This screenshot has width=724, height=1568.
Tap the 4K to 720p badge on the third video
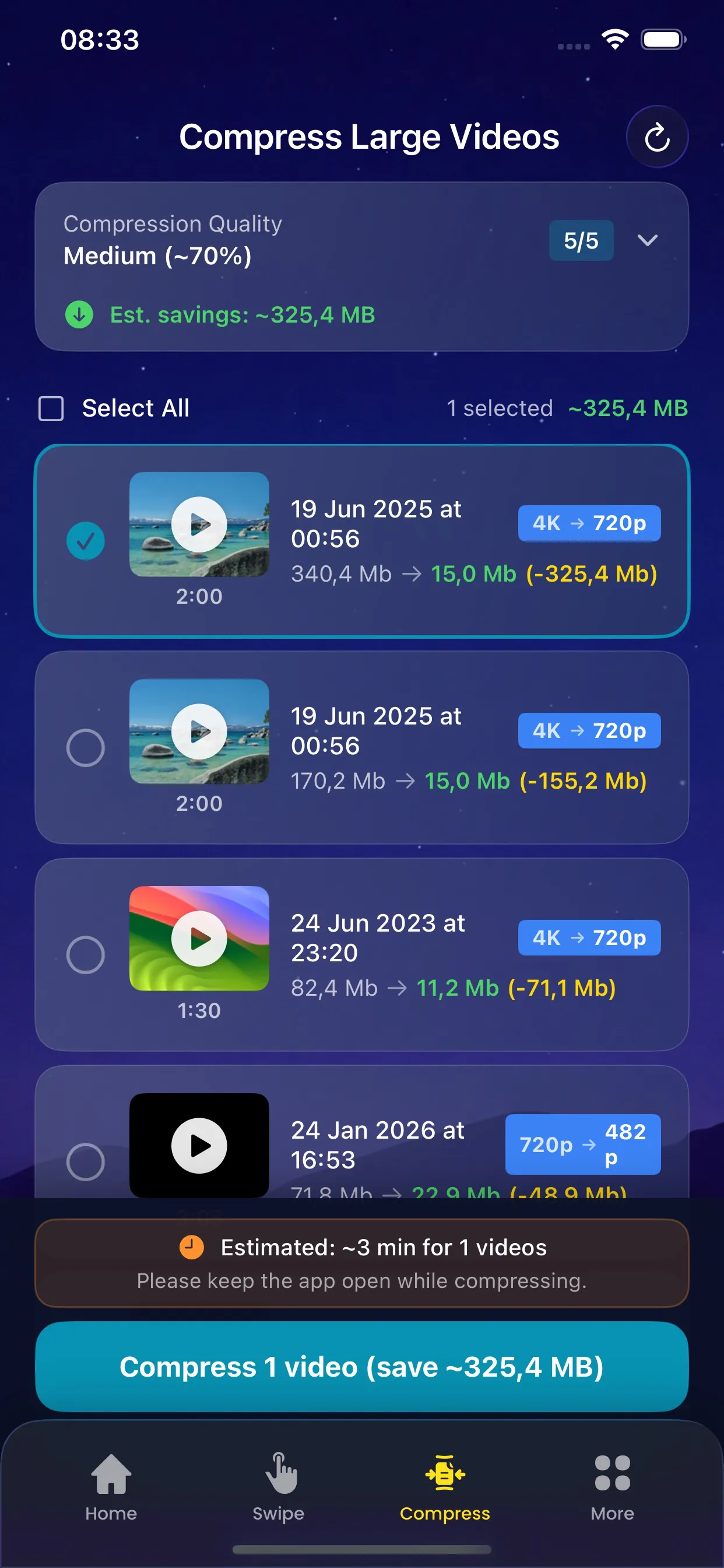588,937
